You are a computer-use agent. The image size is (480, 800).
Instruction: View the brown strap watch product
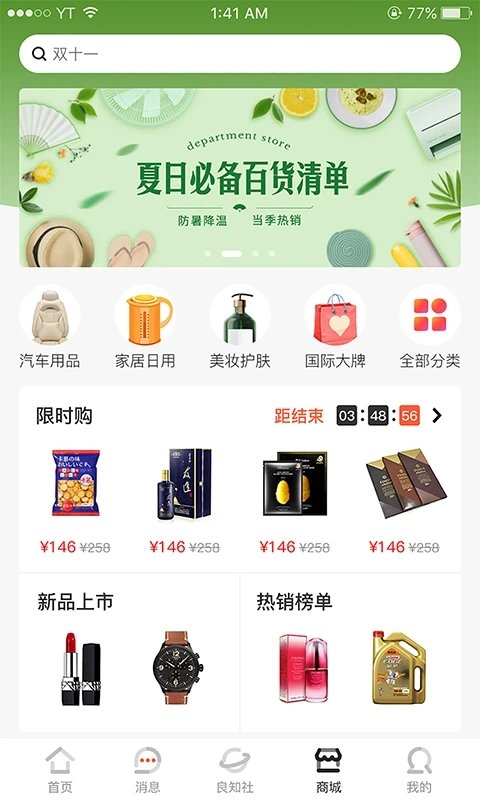click(x=178, y=668)
